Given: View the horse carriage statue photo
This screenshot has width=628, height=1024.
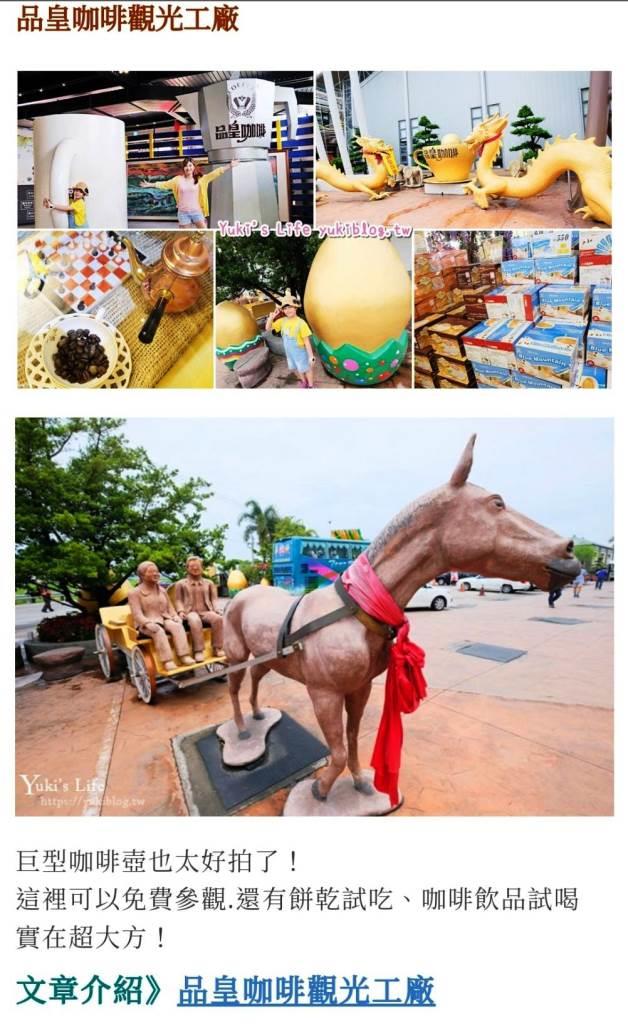Looking at the screenshot, I should tap(314, 616).
